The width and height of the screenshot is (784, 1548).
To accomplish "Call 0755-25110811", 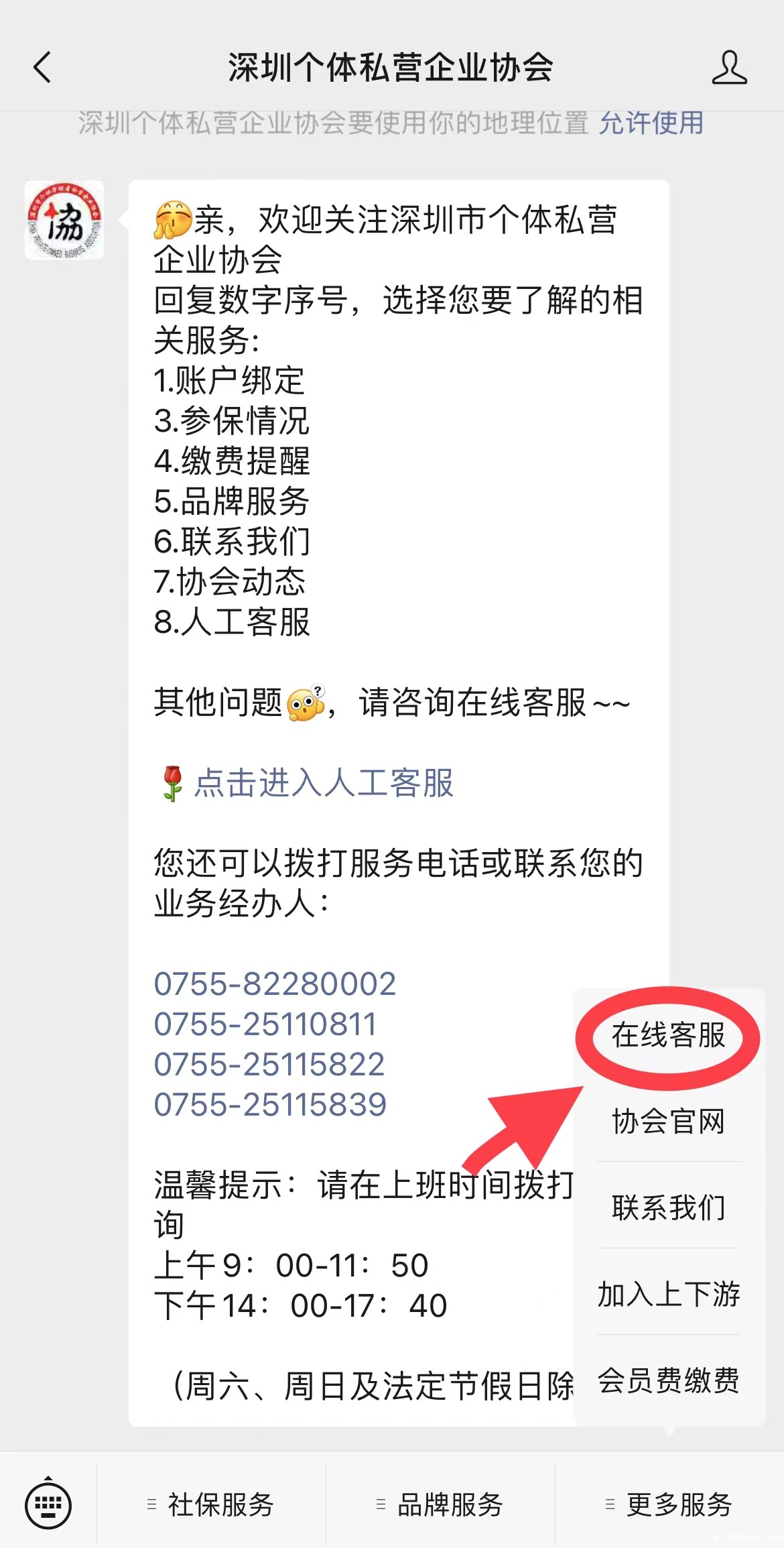I will pyautogui.click(x=265, y=1024).
